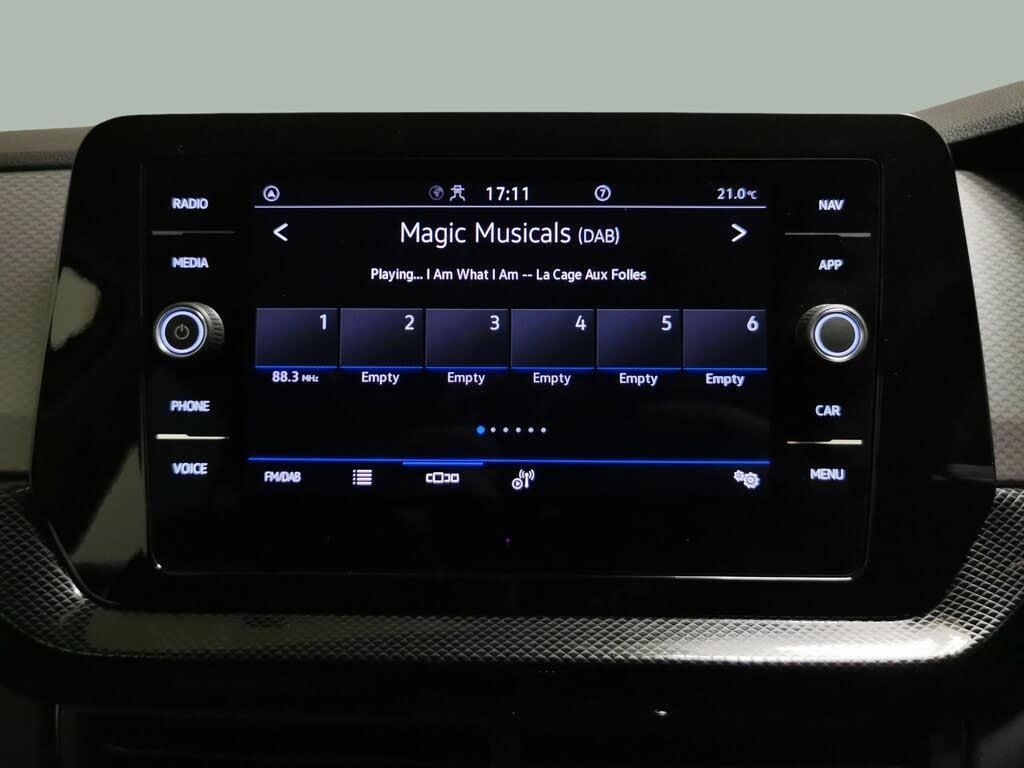Screen dimensions: 1024x768
Task: Open the radio antenna scan icon
Action: pyautogui.click(x=522, y=479)
